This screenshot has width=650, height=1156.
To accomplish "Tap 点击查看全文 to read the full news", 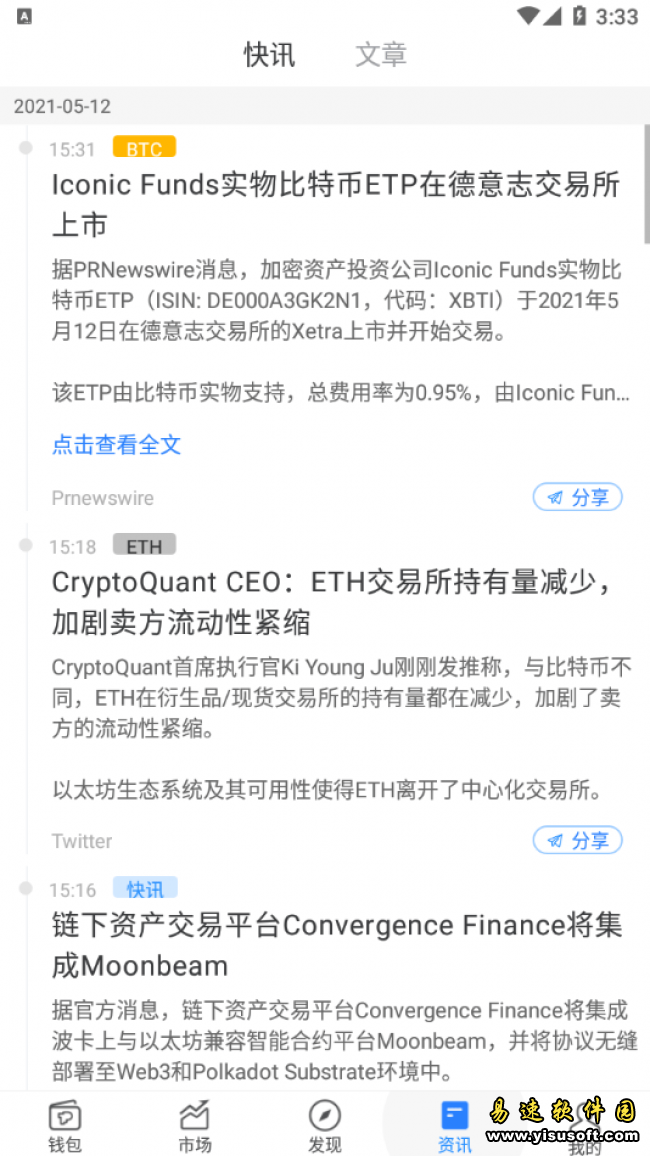I will point(117,445).
